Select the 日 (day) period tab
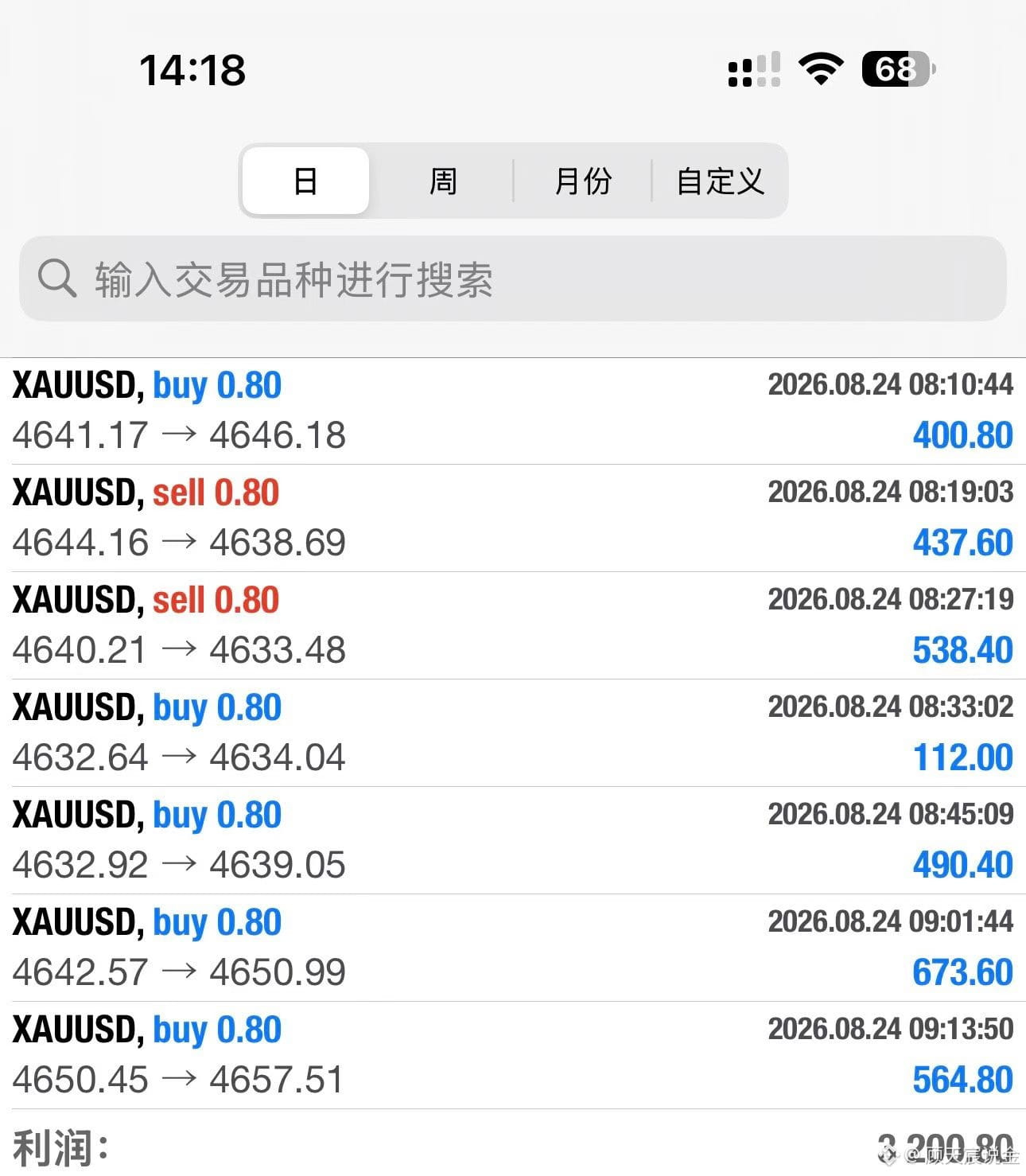 click(x=305, y=181)
